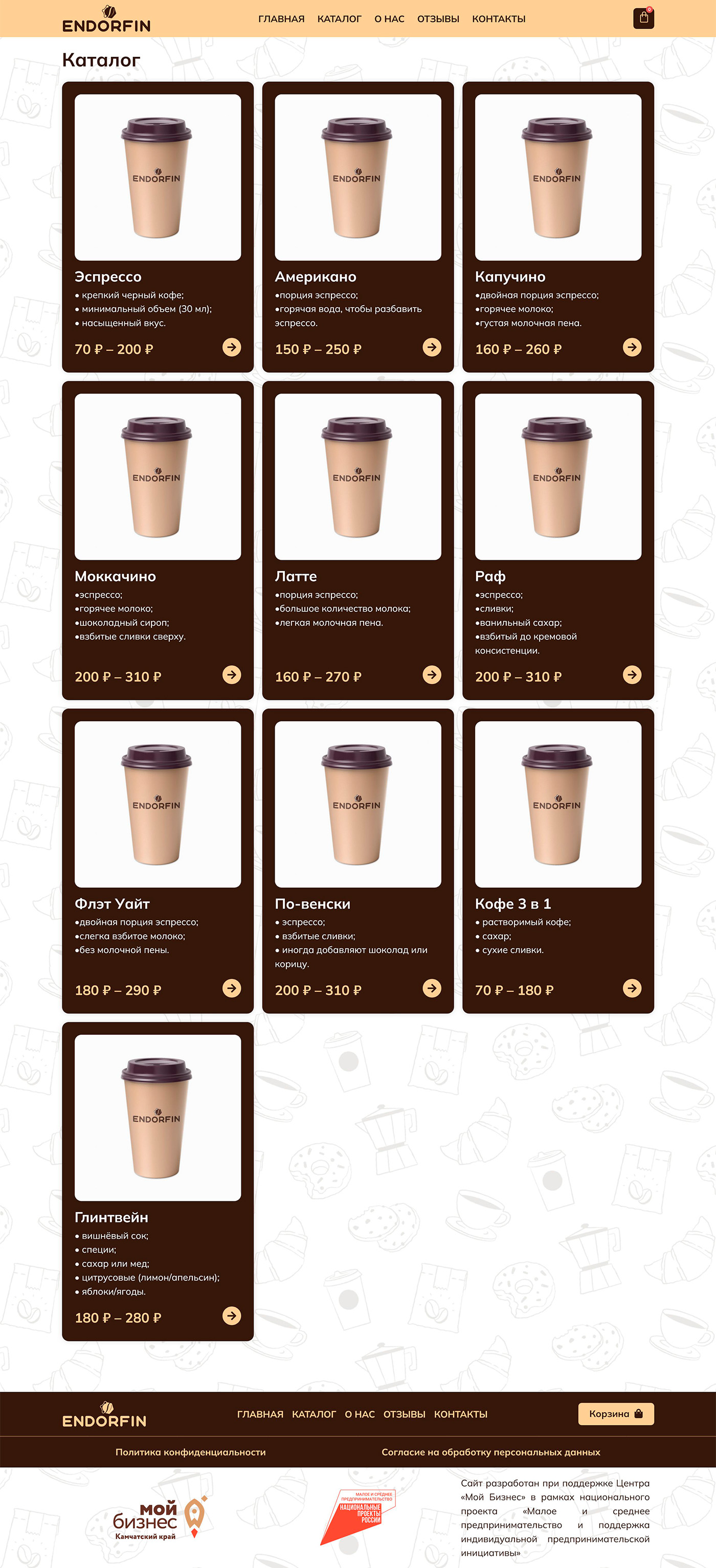
Task: Tap the arrow button on По-венски card
Action: tap(432, 988)
